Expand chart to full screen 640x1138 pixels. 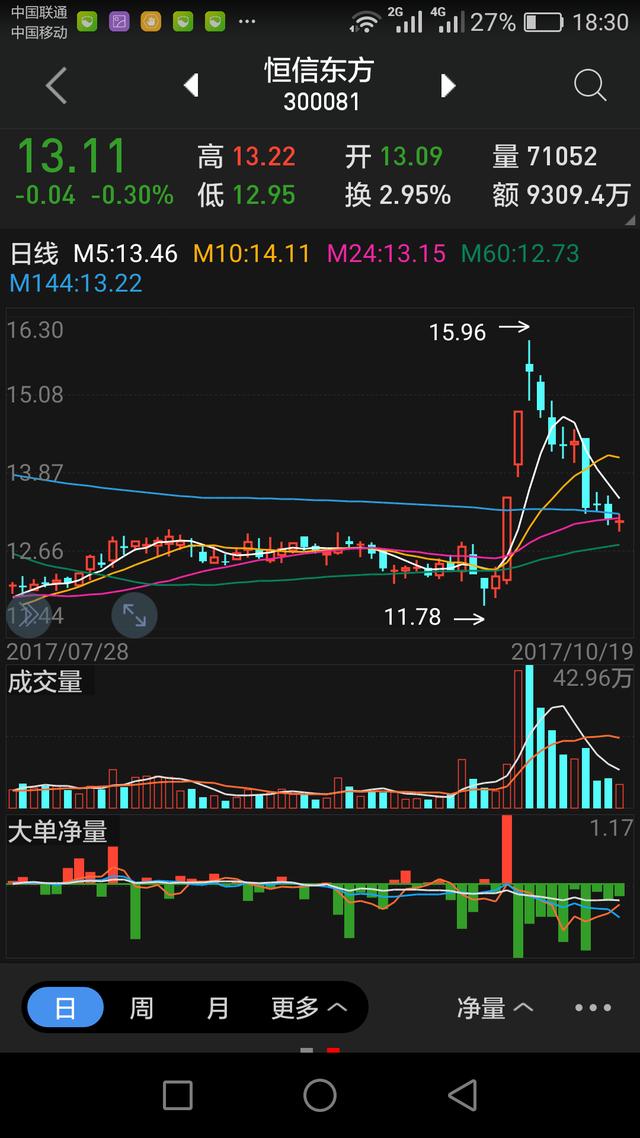pyautogui.click(x=134, y=615)
